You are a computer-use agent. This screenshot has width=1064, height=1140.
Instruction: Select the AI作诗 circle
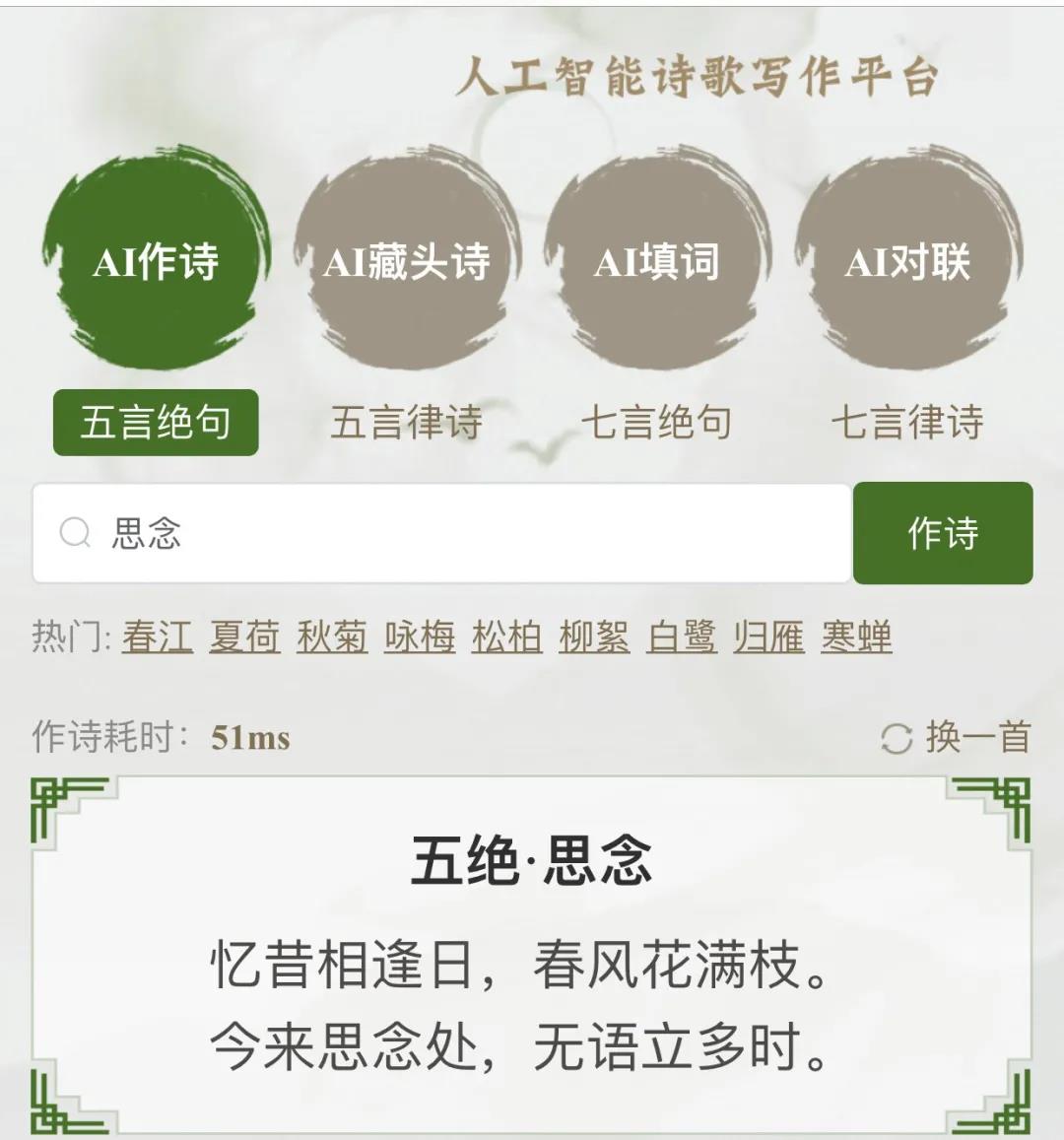(156, 261)
